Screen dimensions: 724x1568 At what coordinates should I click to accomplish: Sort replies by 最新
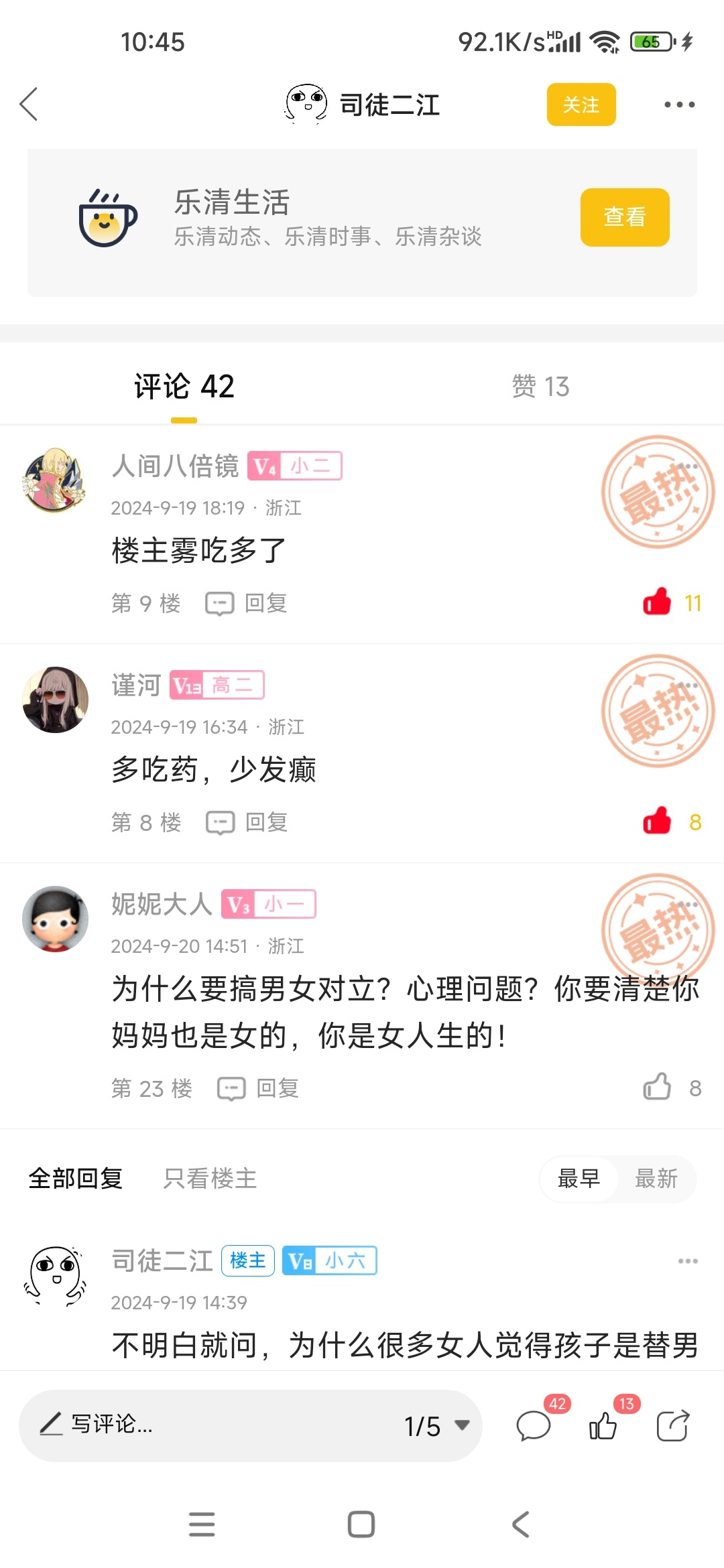point(656,1178)
